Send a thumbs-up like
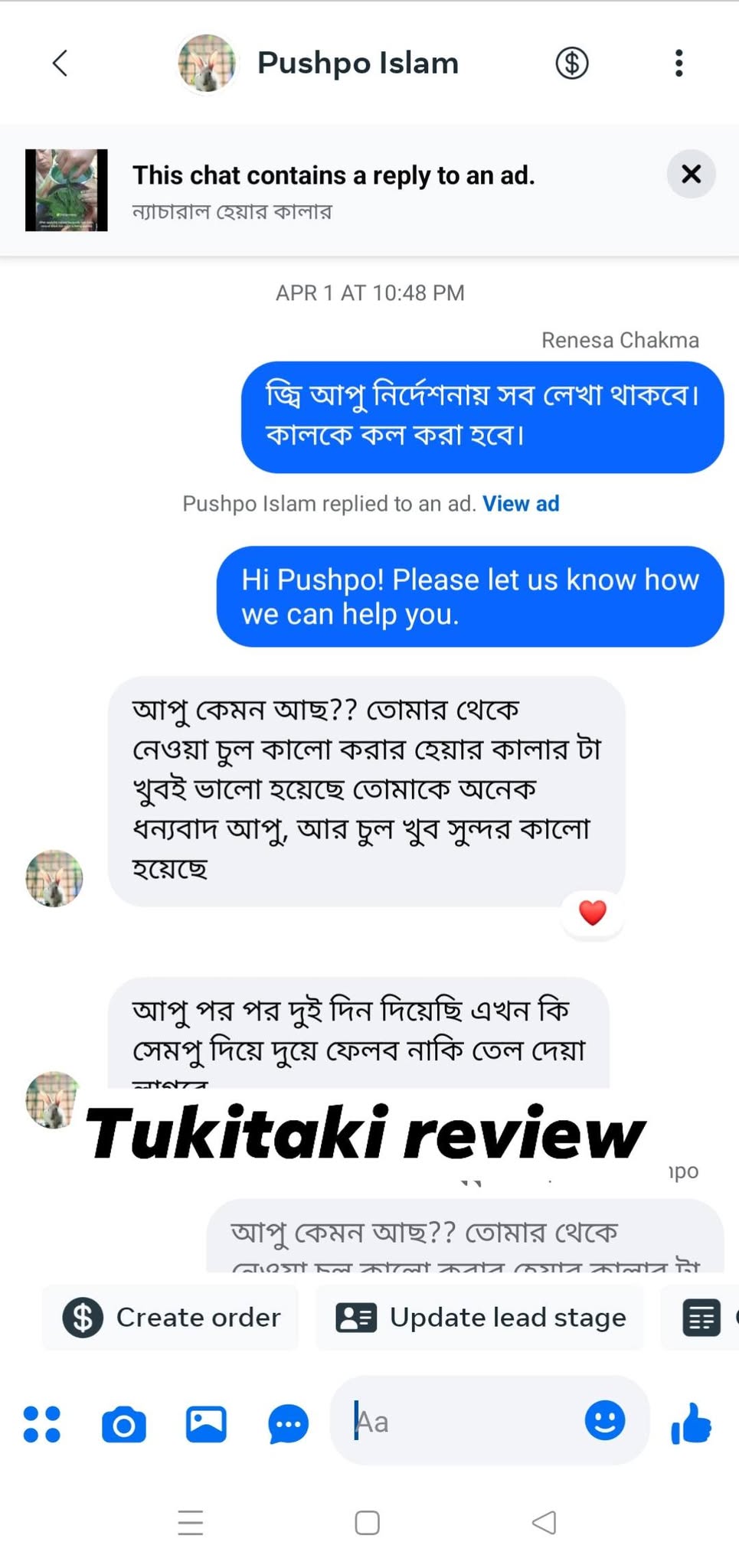This screenshot has height=1568, width=739. pyautogui.click(x=691, y=1424)
